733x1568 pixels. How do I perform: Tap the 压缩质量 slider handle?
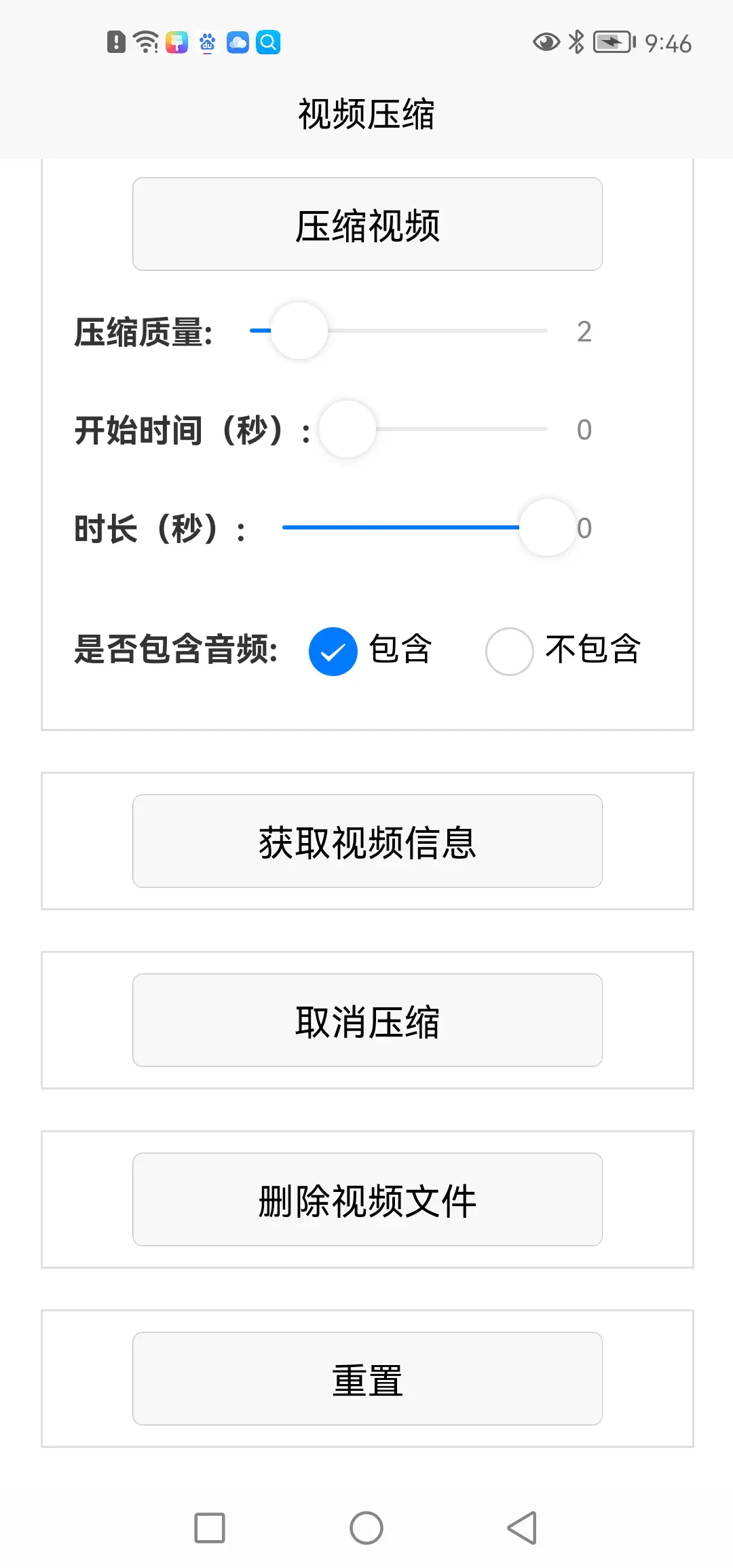pyautogui.click(x=299, y=331)
